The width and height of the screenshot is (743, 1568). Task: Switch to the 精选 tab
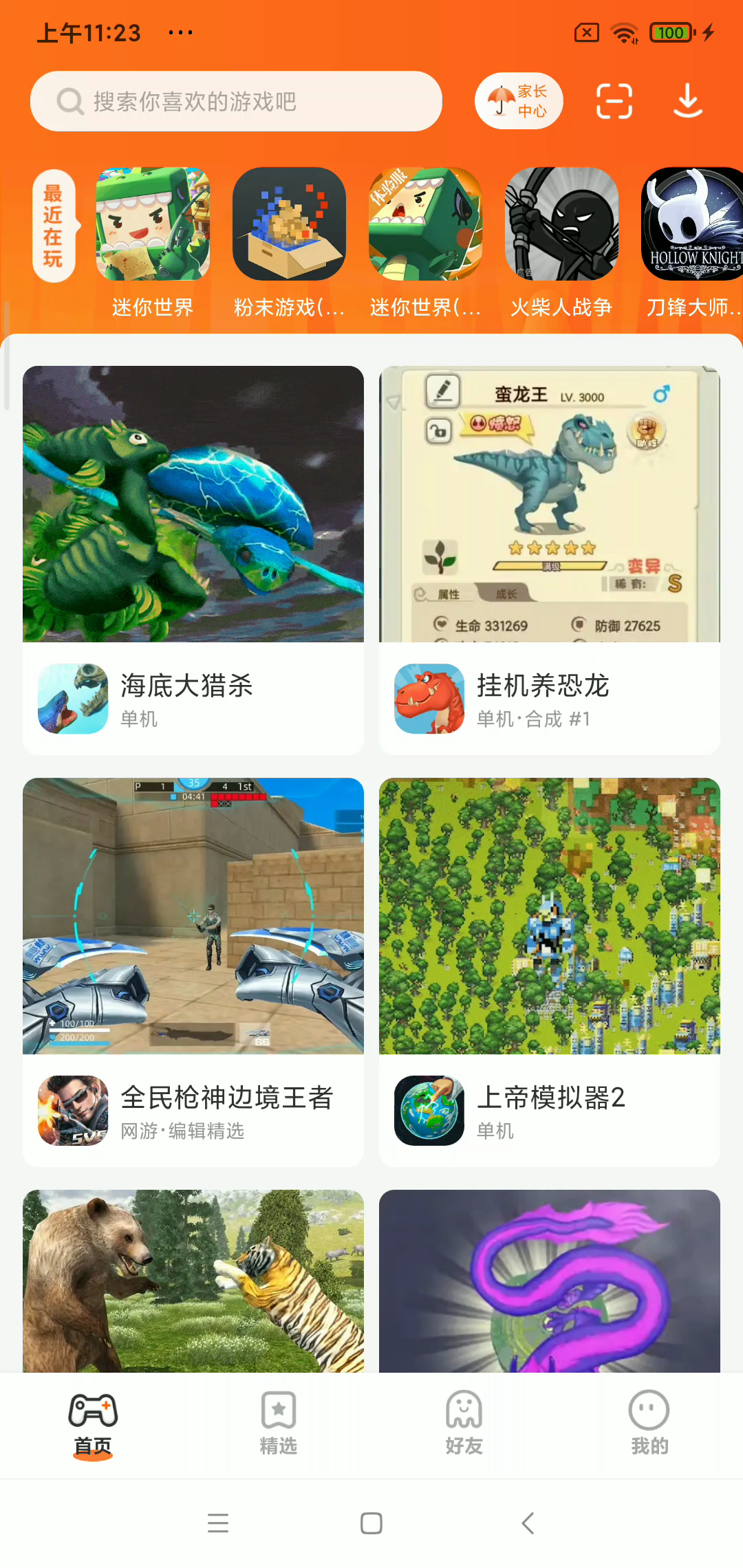click(x=279, y=1422)
